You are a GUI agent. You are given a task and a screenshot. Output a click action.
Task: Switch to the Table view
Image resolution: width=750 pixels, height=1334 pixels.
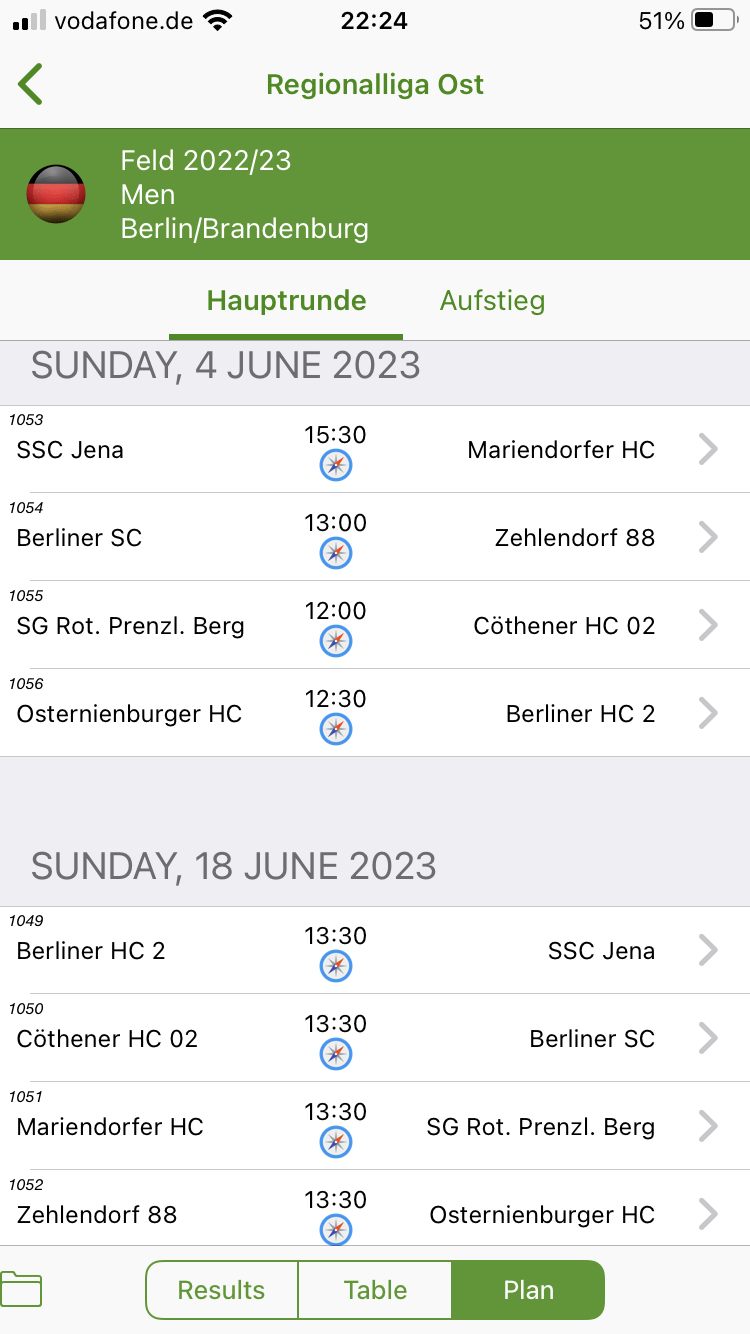(375, 1290)
